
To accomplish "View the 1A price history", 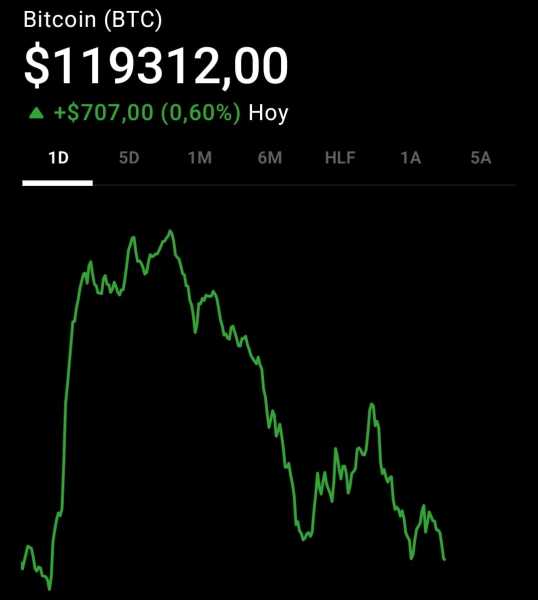I will coord(411,158).
